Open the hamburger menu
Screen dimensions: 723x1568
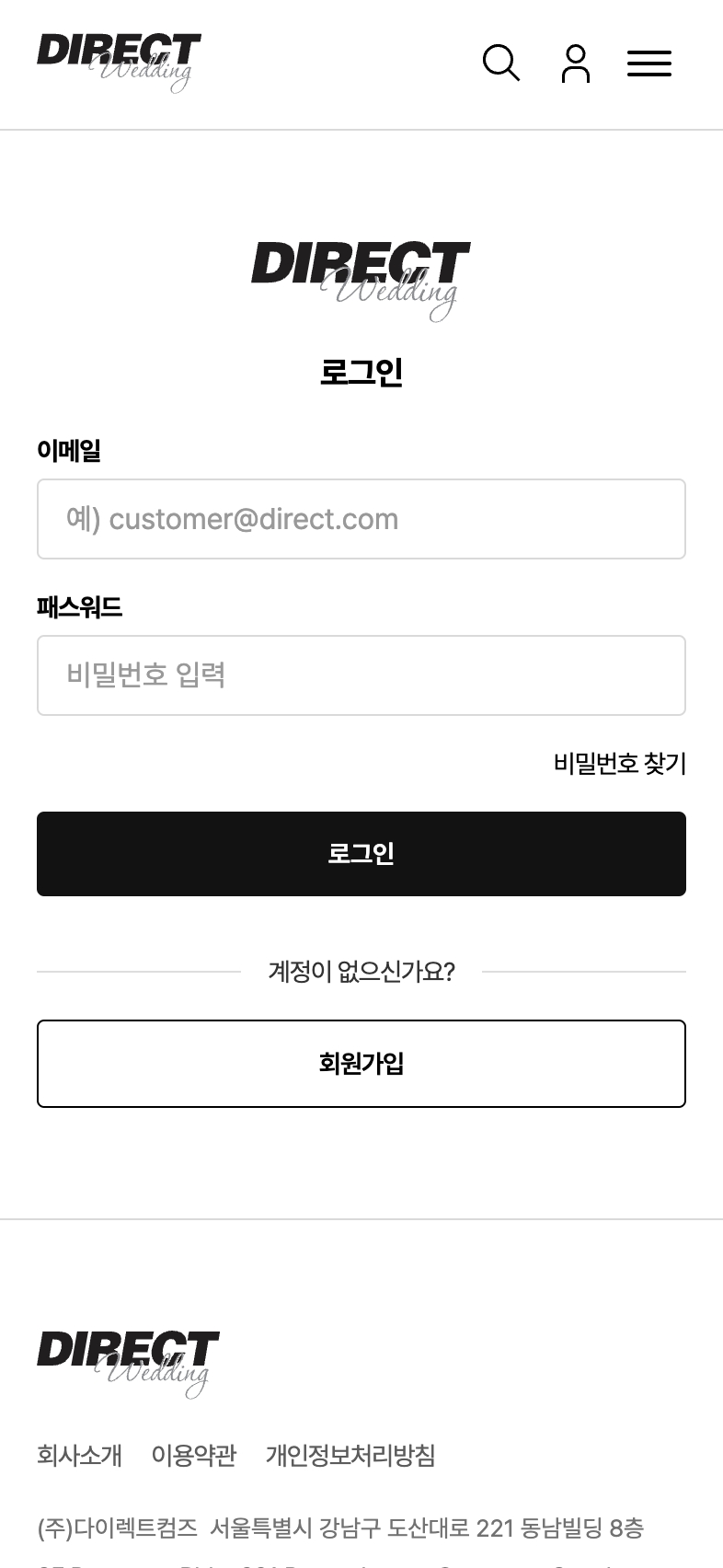tap(649, 63)
